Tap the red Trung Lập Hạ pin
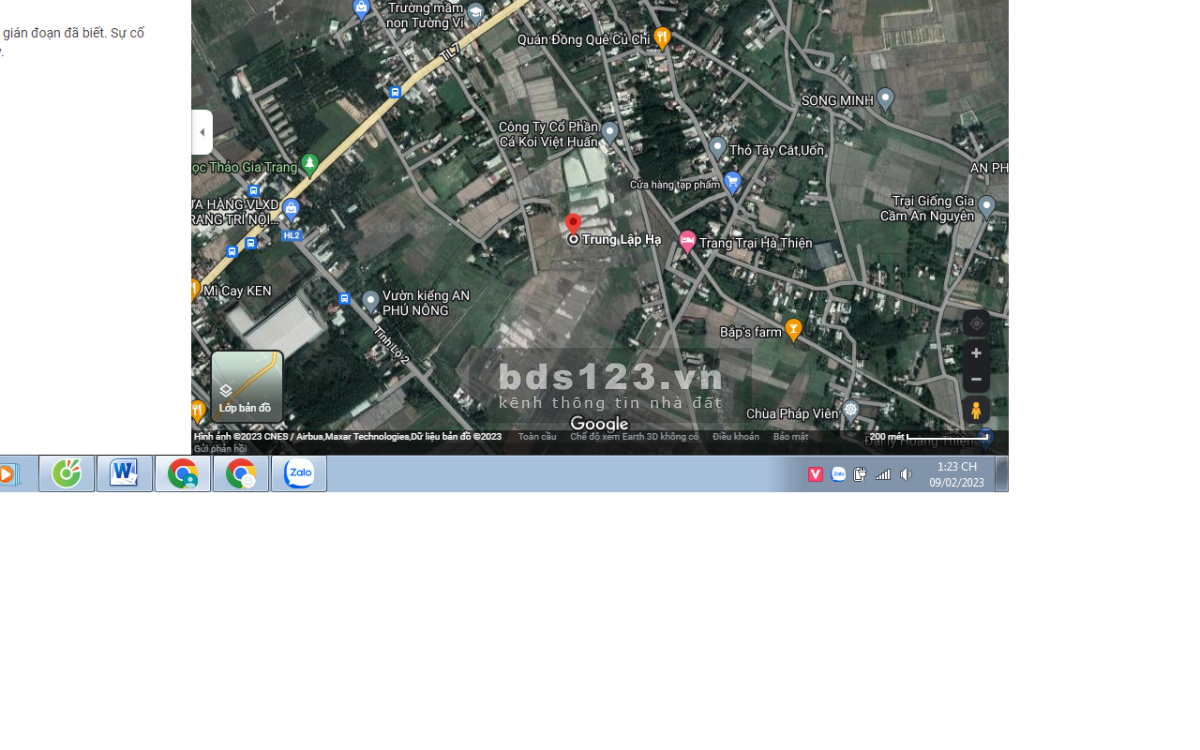Image resolution: width=1200 pixels, height=750 pixels. point(573,224)
